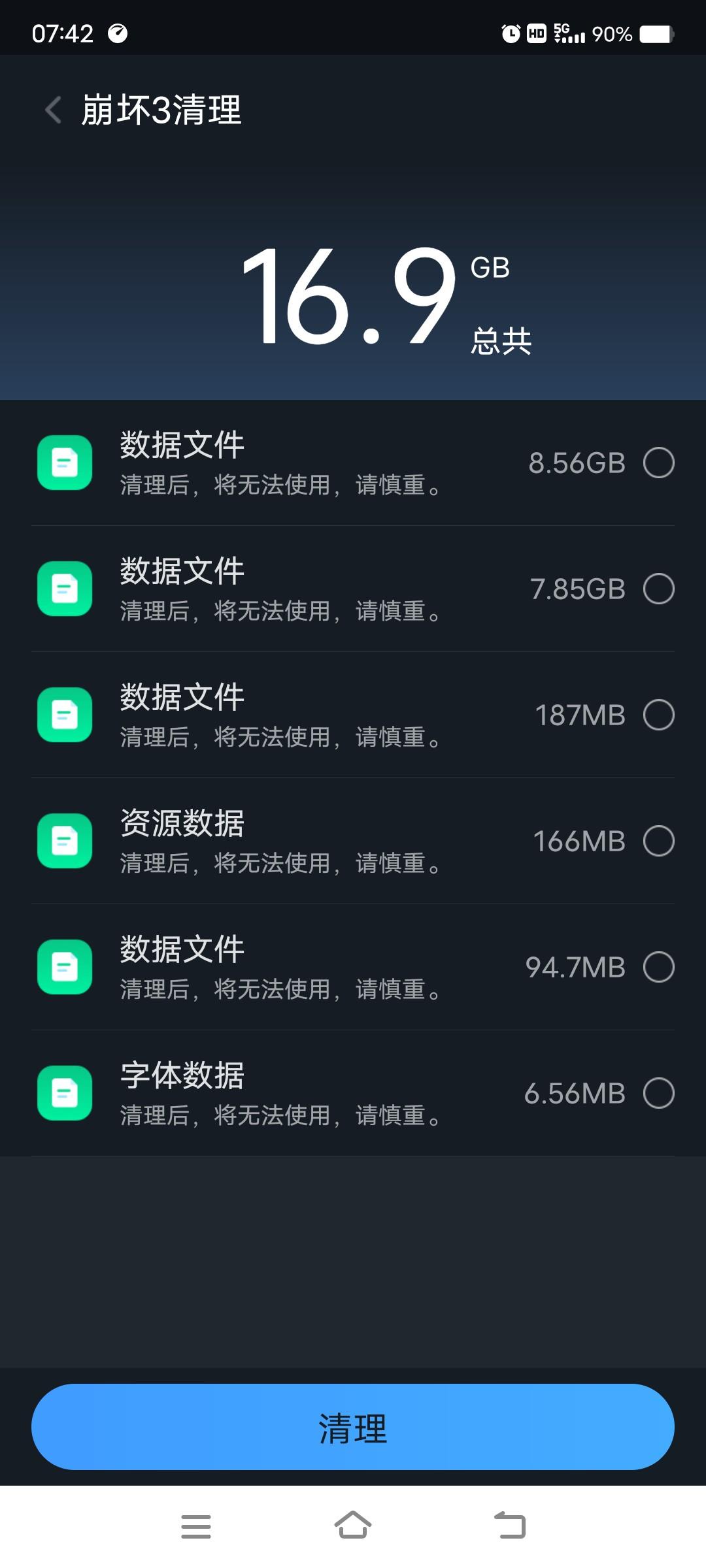
Task: Go back from 崩坏3清理 screen
Action: [x=54, y=109]
